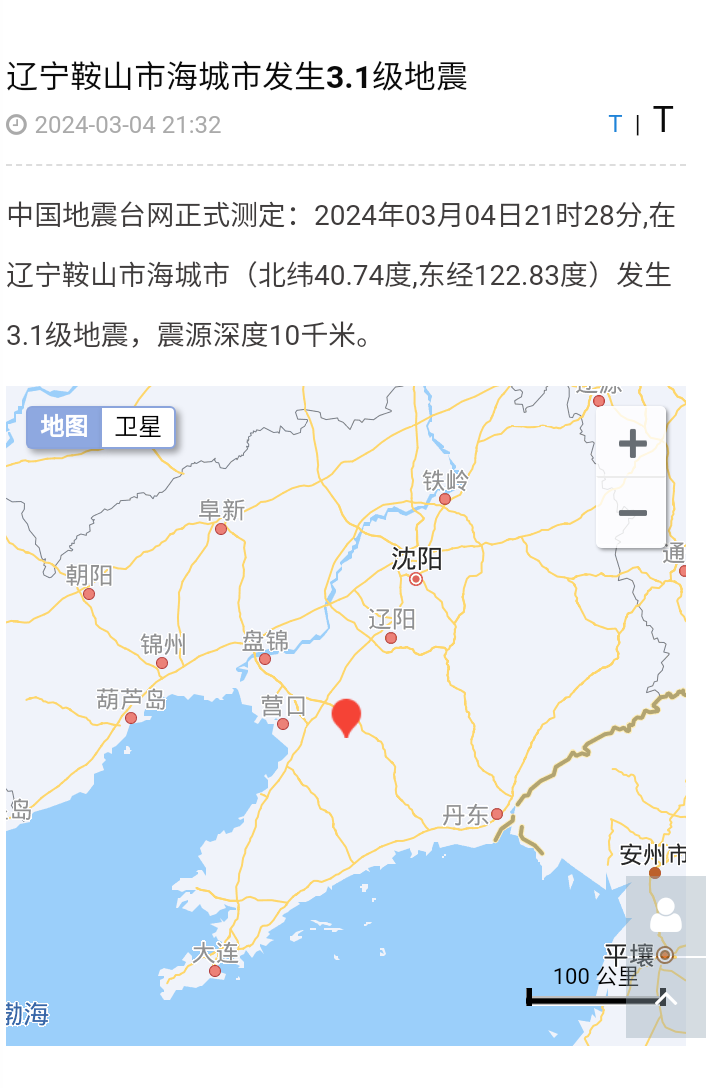Open the user profile floating icon
This screenshot has width=706, height=1088.
tap(665, 916)
